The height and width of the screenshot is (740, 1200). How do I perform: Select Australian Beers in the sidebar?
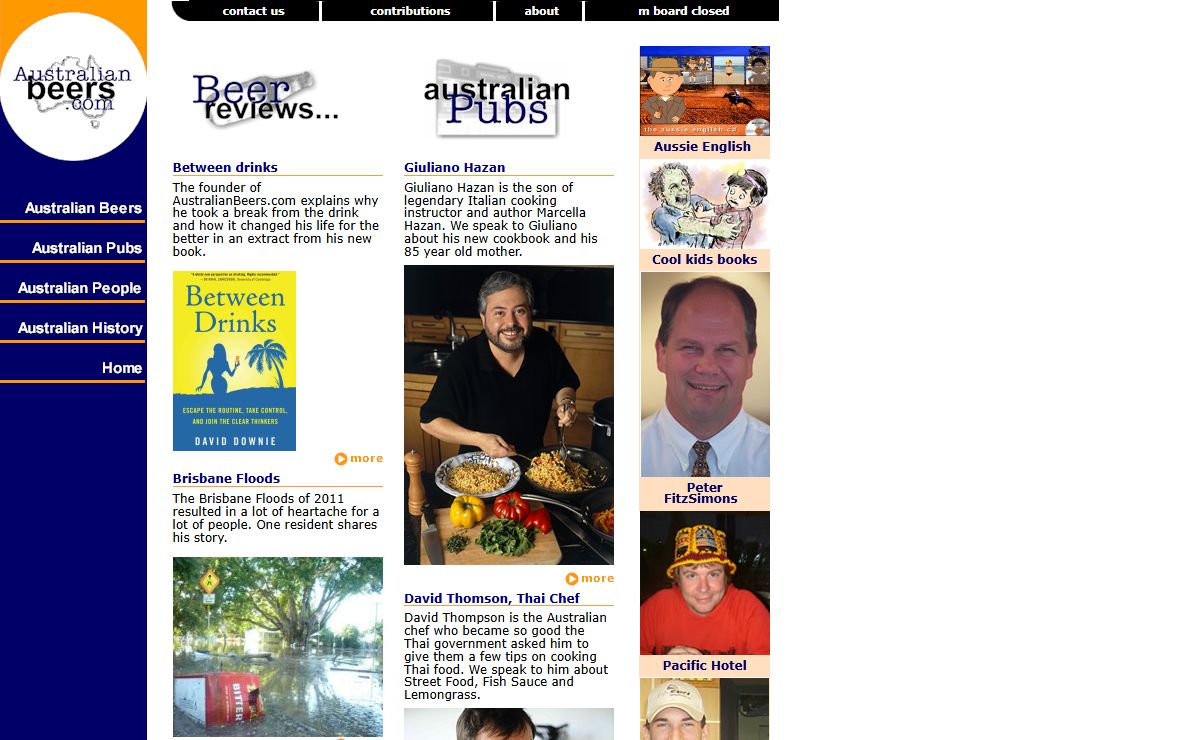point(83,208)
